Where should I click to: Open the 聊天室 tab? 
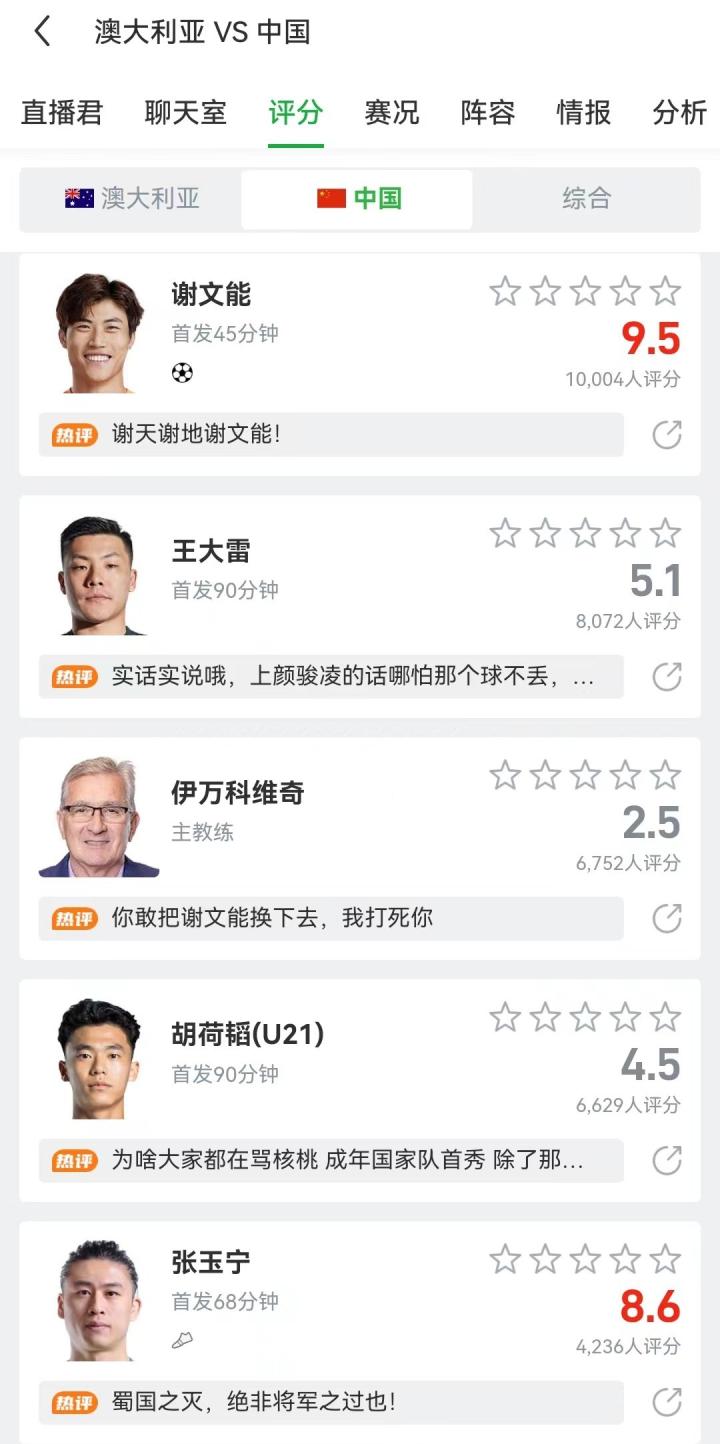click(x=186, y=112)
